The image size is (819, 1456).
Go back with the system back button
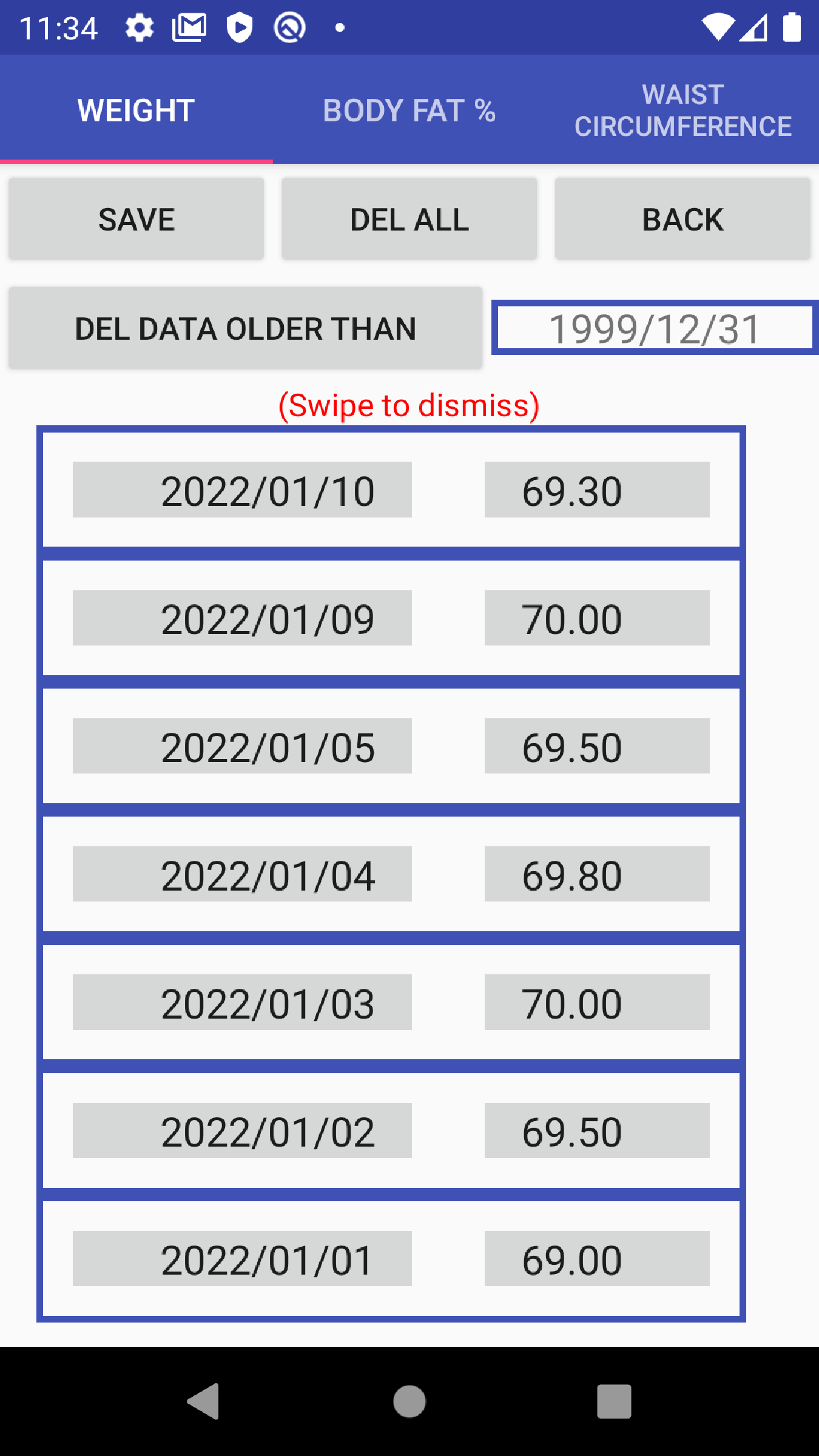[x=204, y=1401]
